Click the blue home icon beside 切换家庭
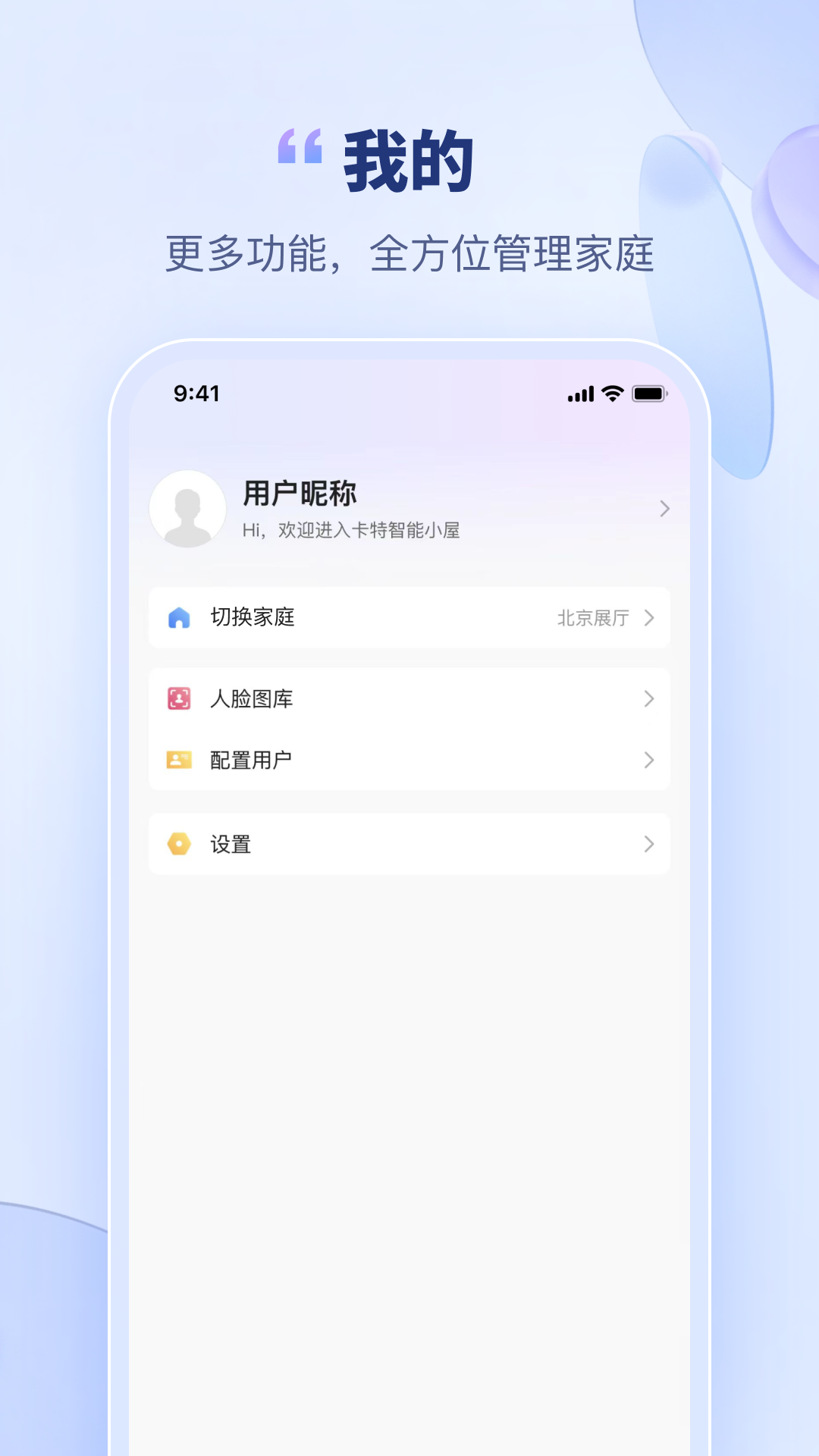 180,618
